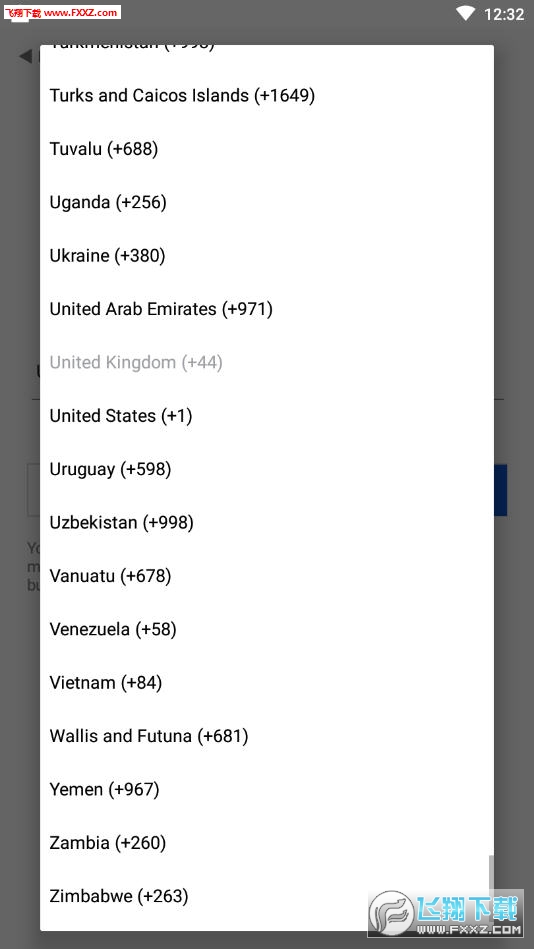Select Ukraine (+380)

tap(266, 255)
